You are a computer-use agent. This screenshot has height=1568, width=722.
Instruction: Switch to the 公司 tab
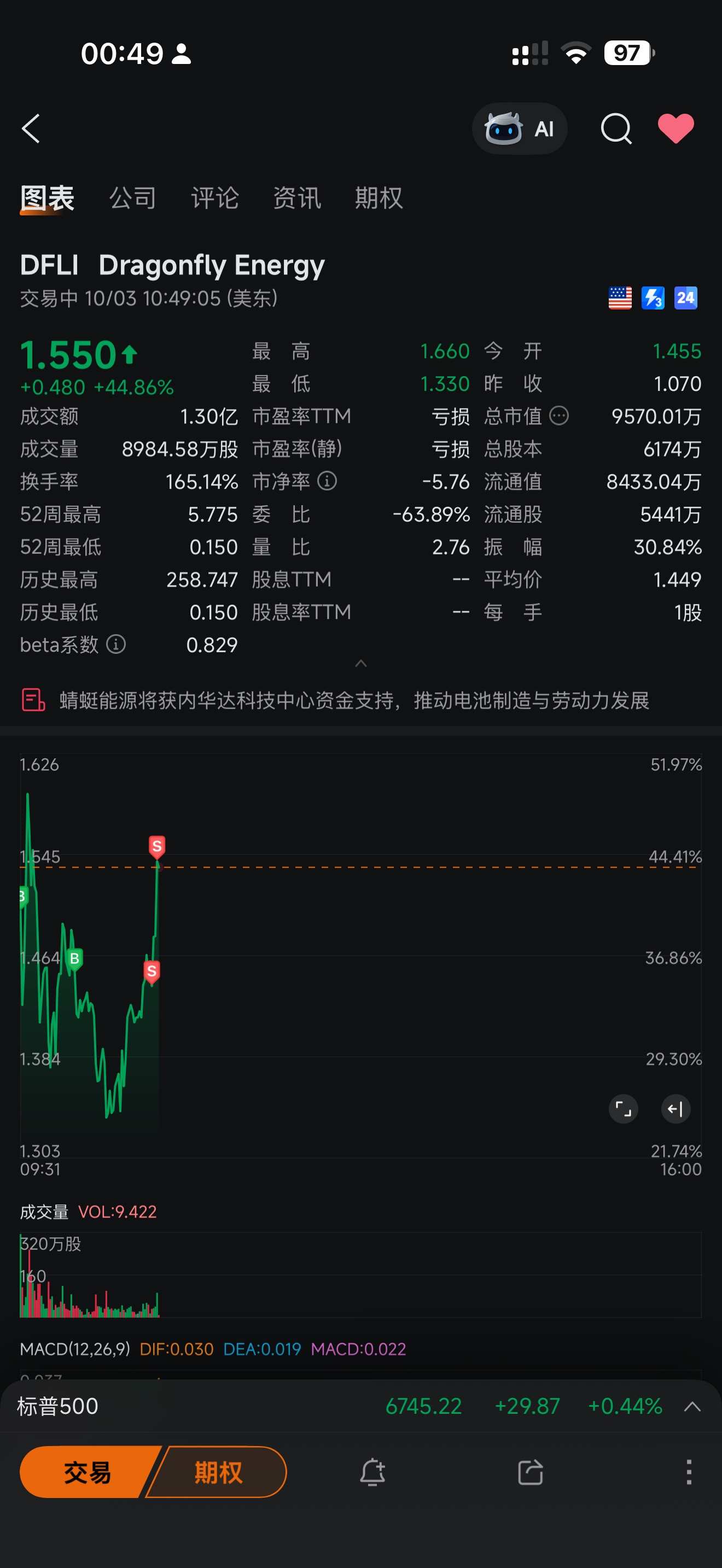(x=133, y=198)
